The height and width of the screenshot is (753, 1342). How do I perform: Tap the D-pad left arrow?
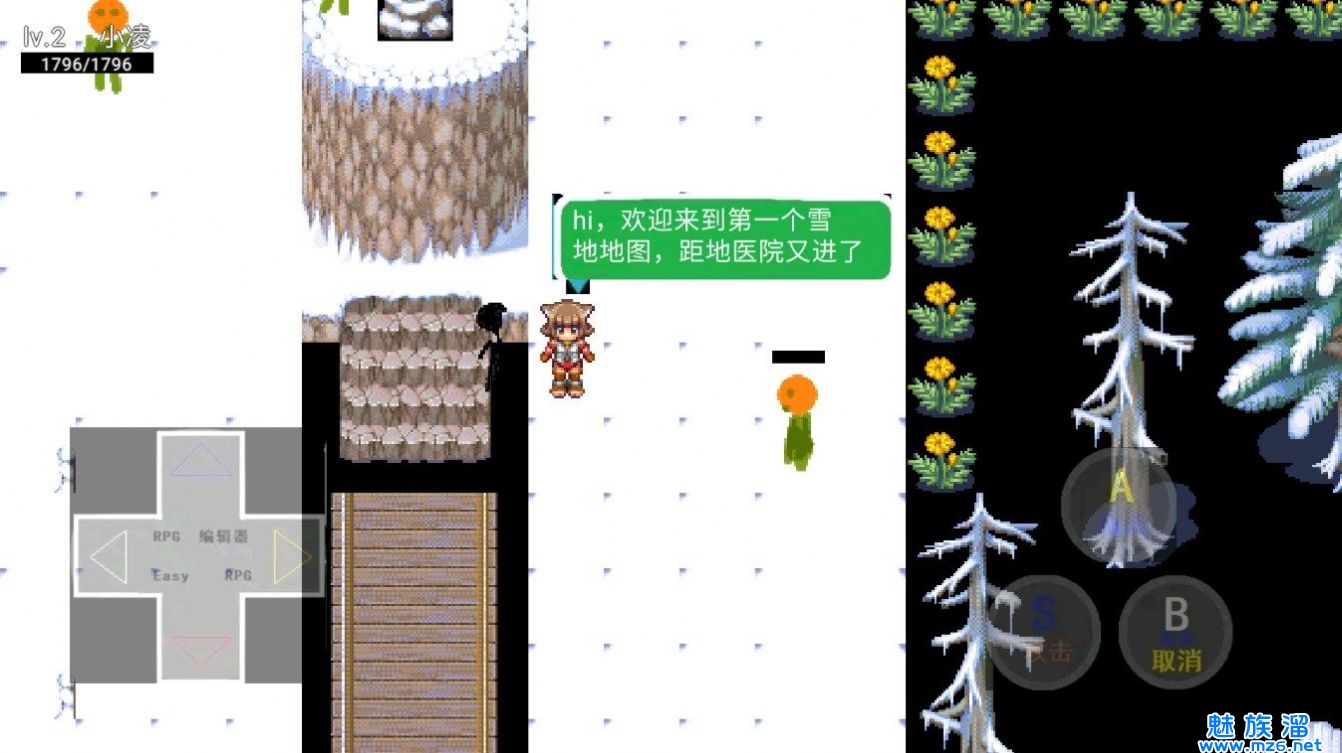click(x=109, y=556)
